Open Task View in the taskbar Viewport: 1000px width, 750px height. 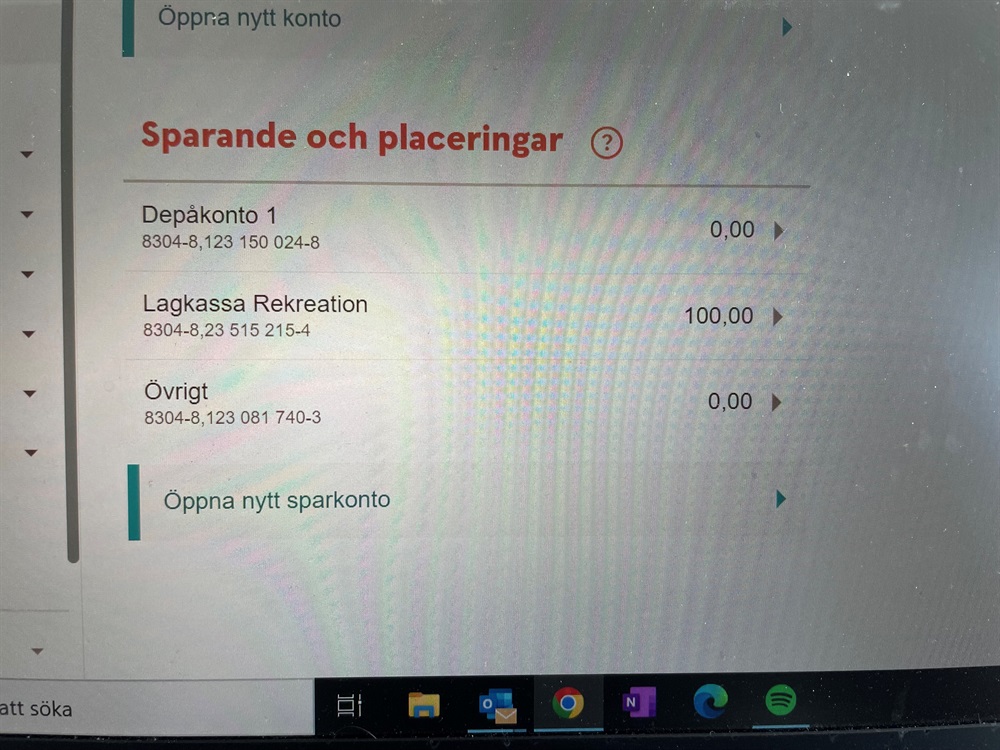[x=350, y=705]
